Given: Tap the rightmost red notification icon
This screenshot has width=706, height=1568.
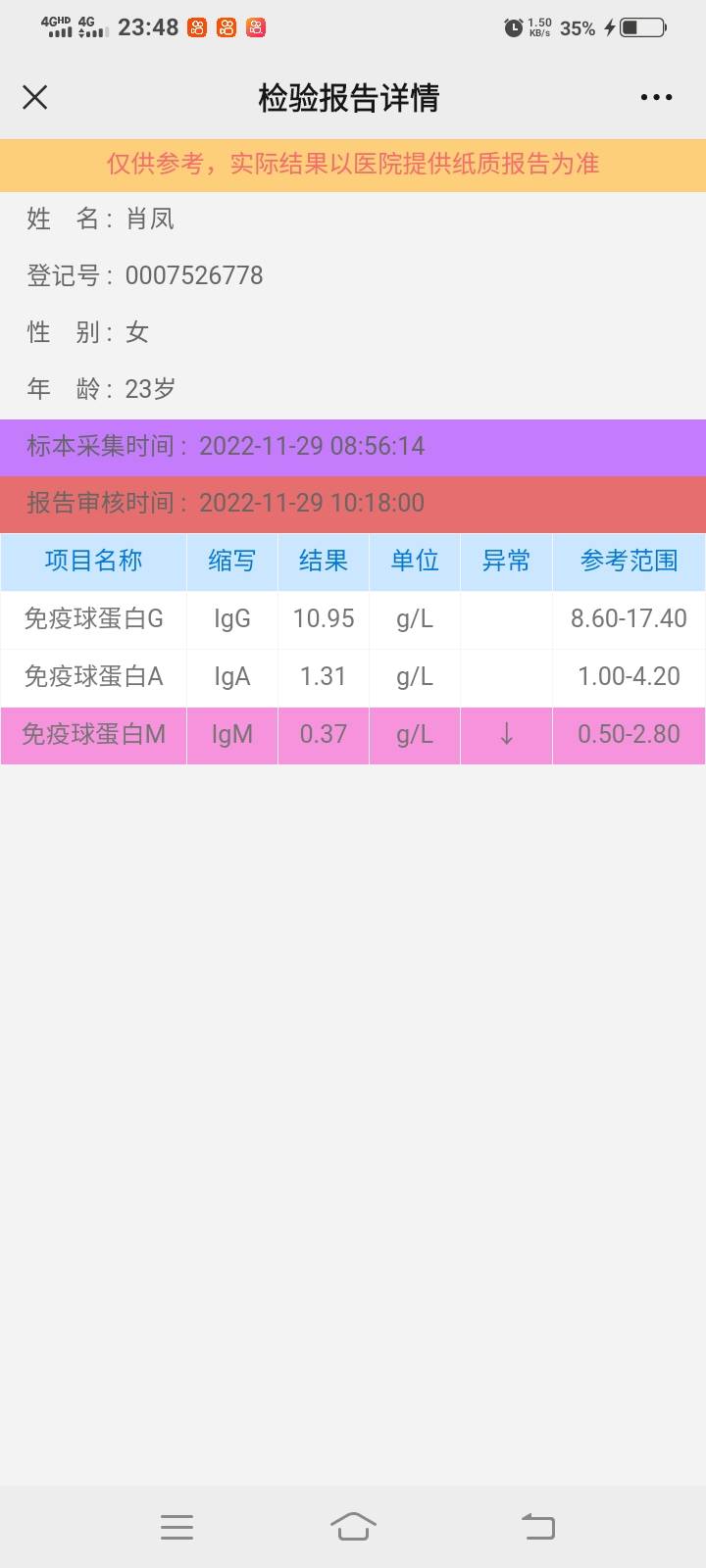Looking at the screenshot, I should tap(256, 28).
